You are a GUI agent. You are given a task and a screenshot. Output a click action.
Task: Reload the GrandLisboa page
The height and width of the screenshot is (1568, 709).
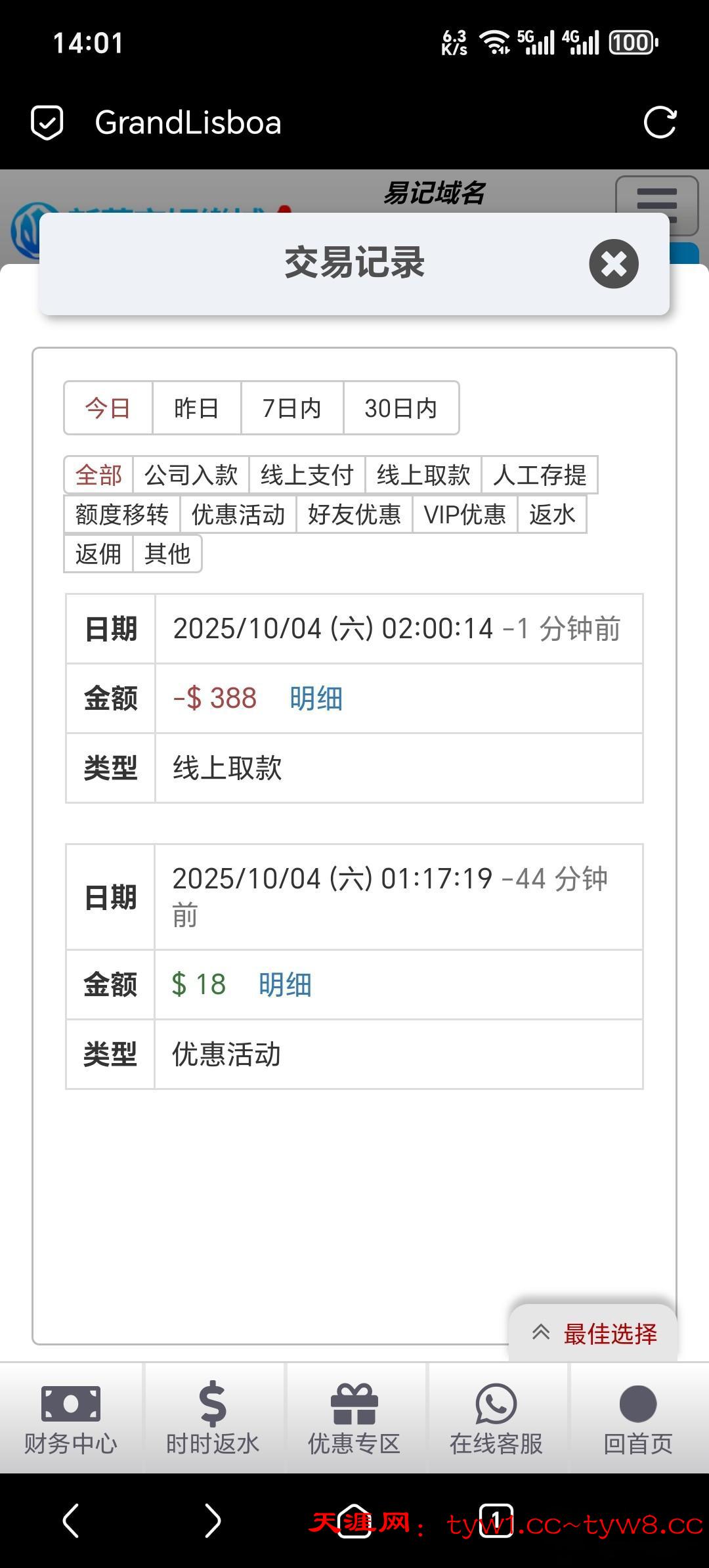coord(659,123)
